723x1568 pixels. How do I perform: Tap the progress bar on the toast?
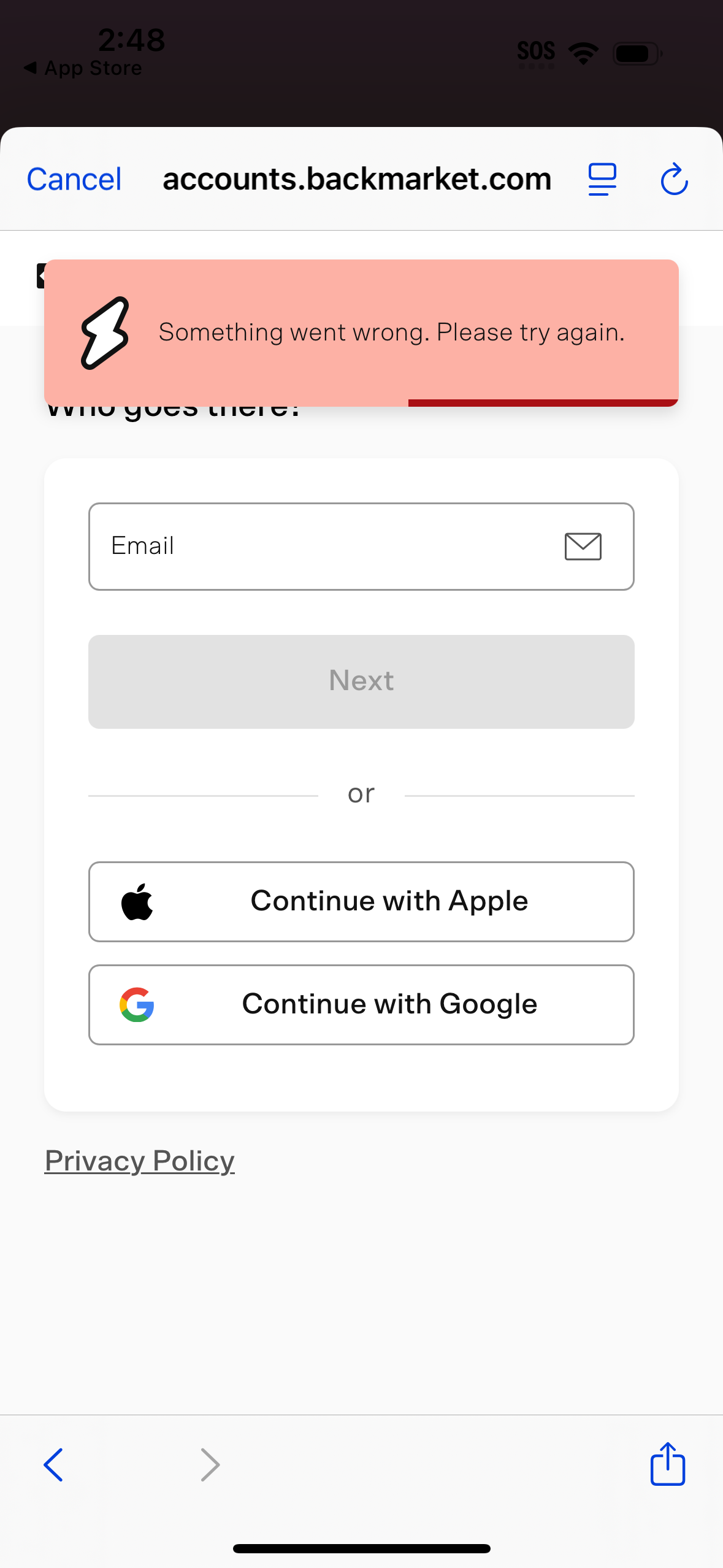coord(543,402)
